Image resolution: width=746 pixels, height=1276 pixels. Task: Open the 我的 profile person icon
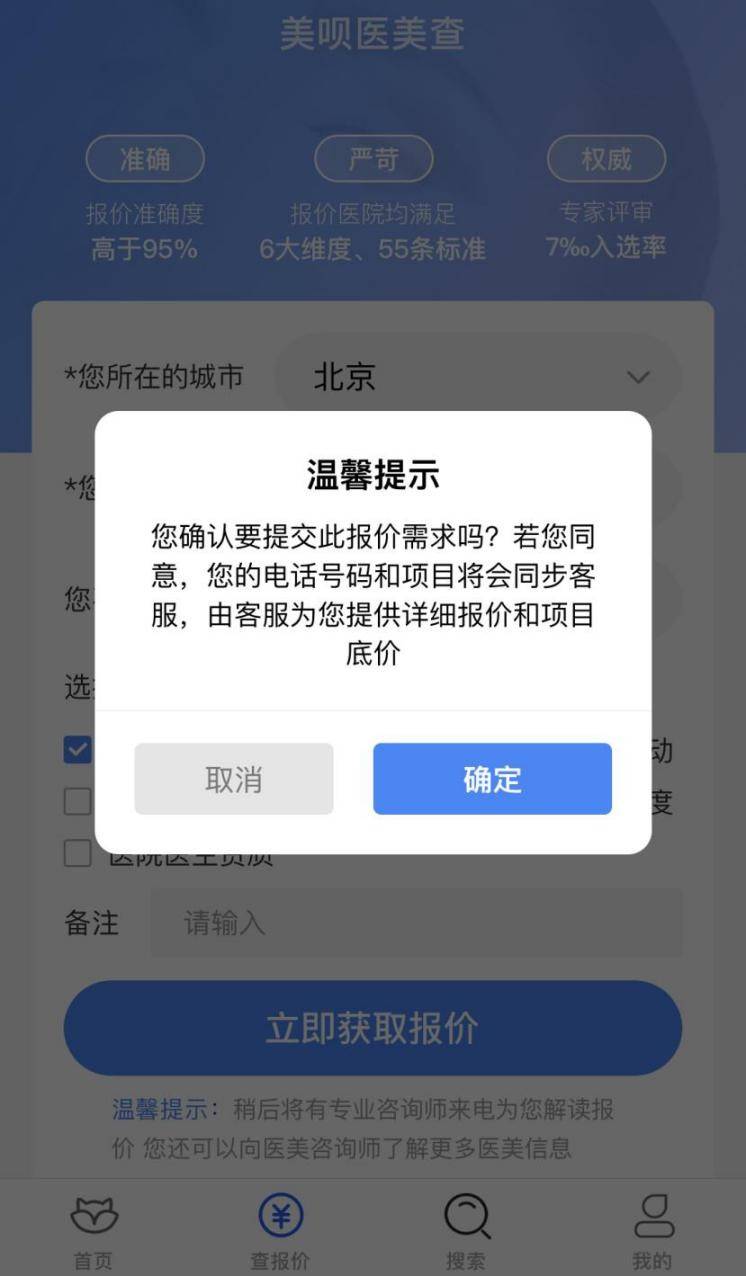coord(654,1215)
